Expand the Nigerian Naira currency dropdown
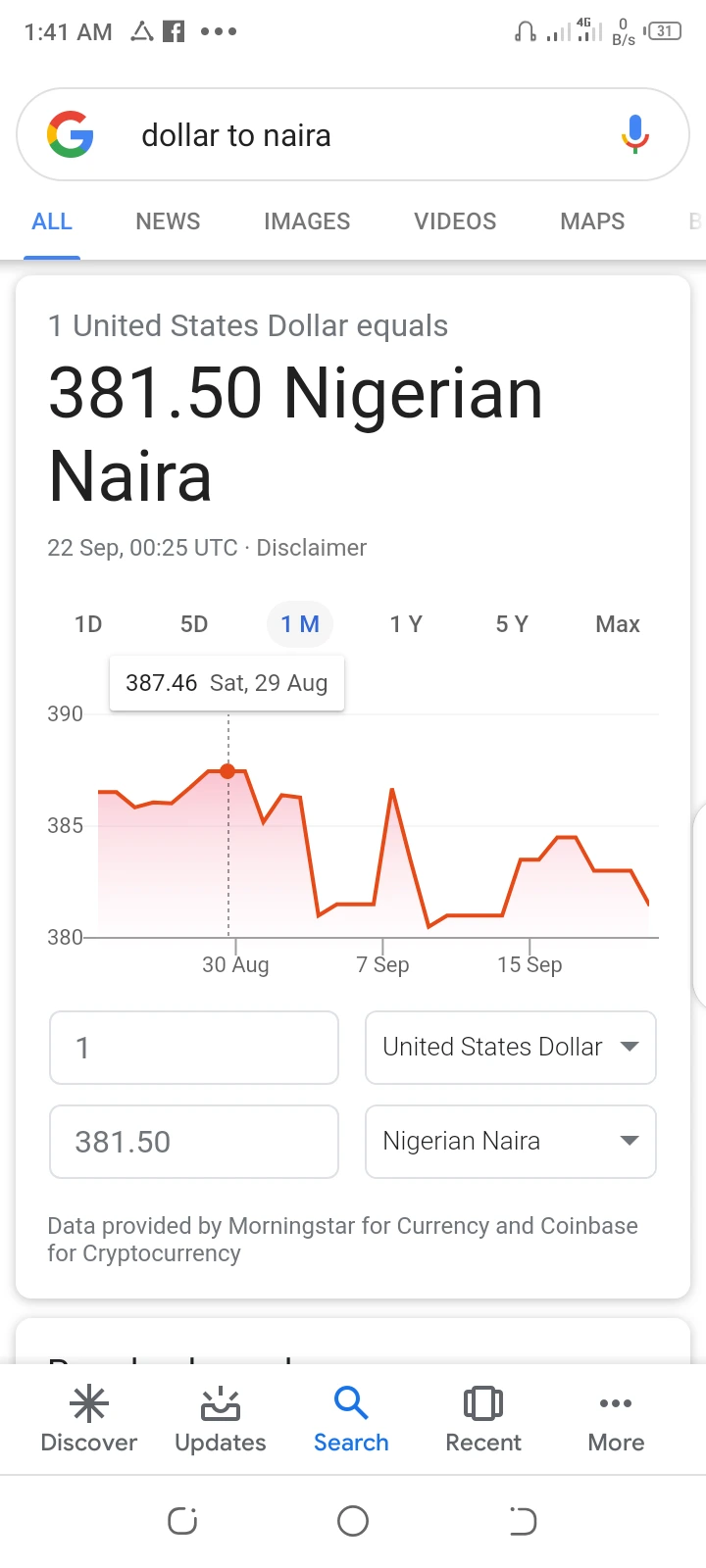This screenshot has height=1568, width=706. pos(511,1142)
